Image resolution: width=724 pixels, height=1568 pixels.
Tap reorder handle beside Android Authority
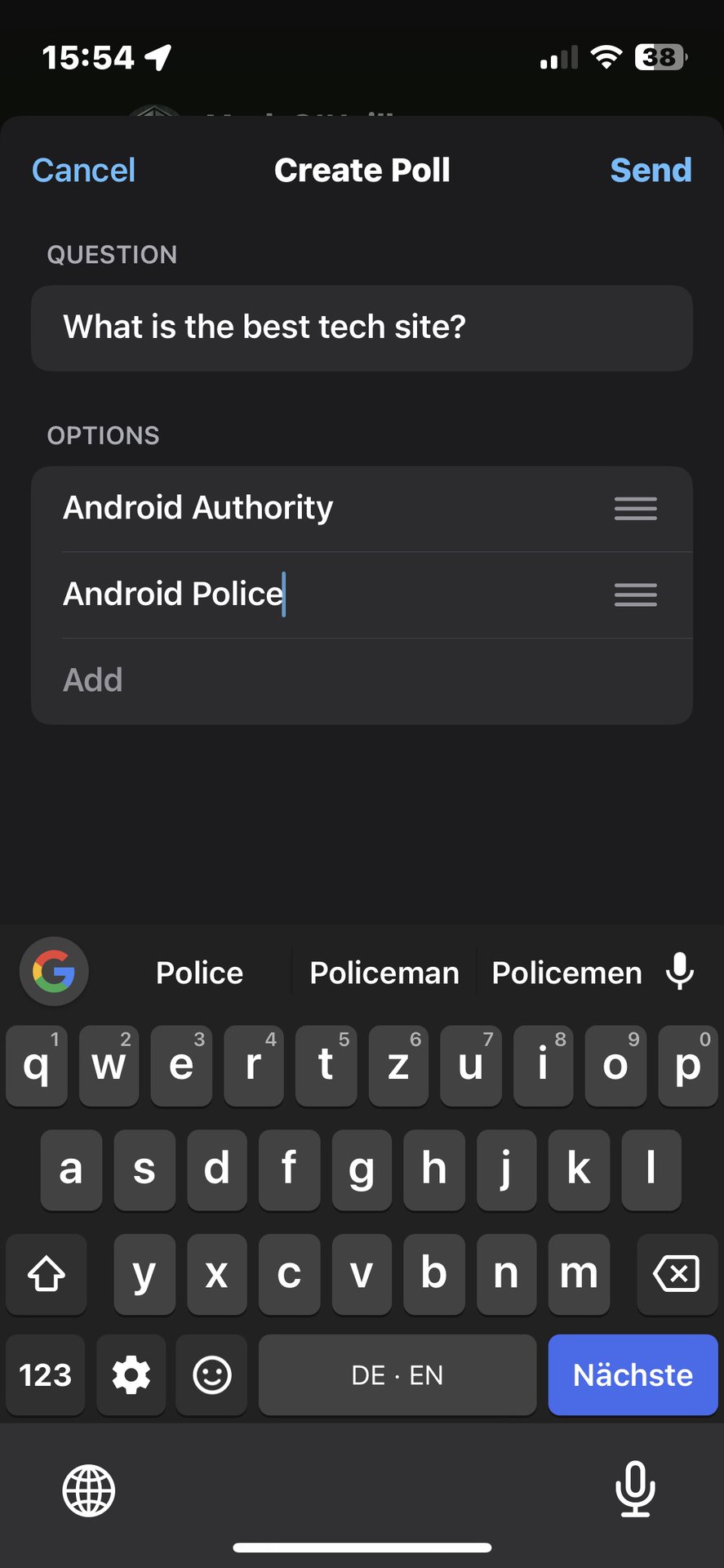pos(635,509)
